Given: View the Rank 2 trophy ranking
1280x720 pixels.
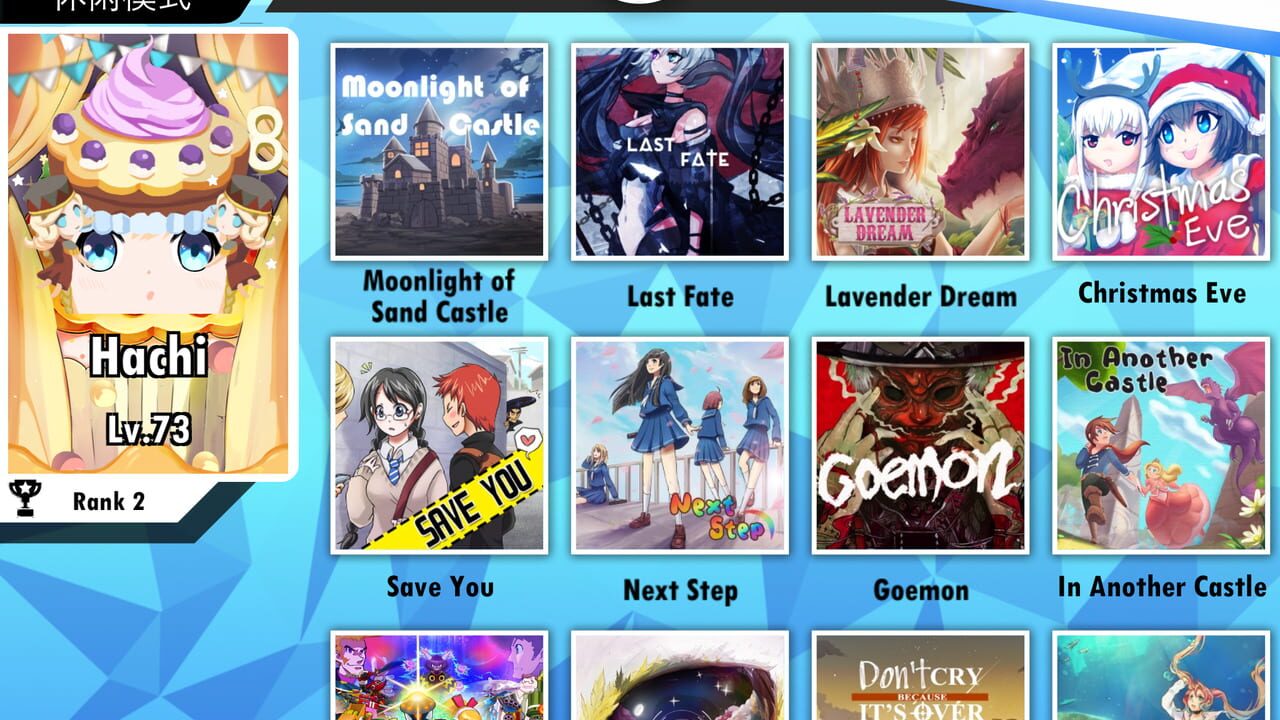Looking at the screenshot, I should (108, 501).
